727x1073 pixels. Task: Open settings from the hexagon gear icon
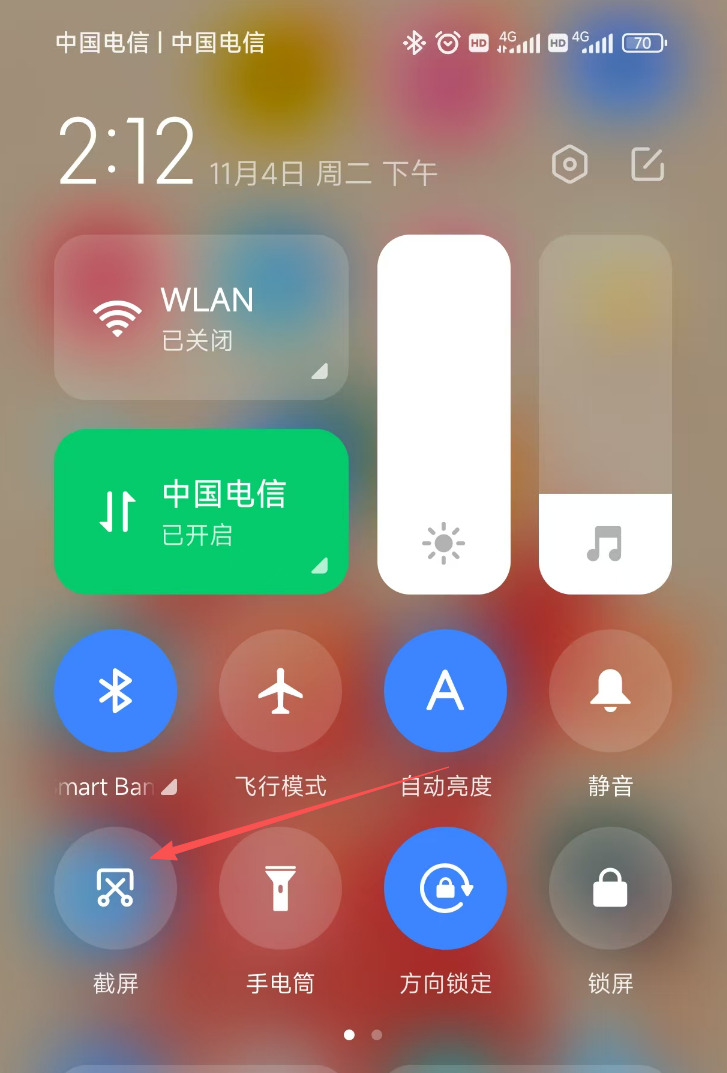pos(570,165)
